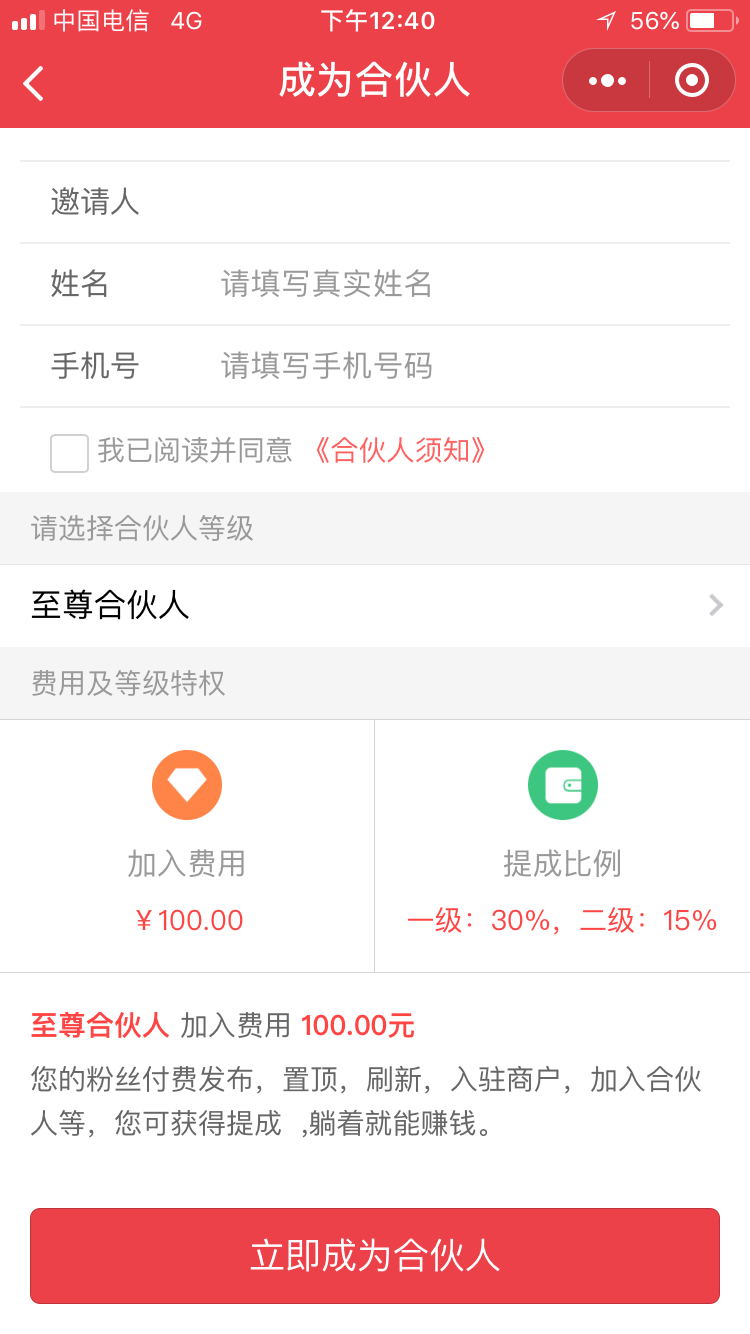Check the 我已阅读并同意 checkbox
This screenshot has width=750, height=1334.
70,453
